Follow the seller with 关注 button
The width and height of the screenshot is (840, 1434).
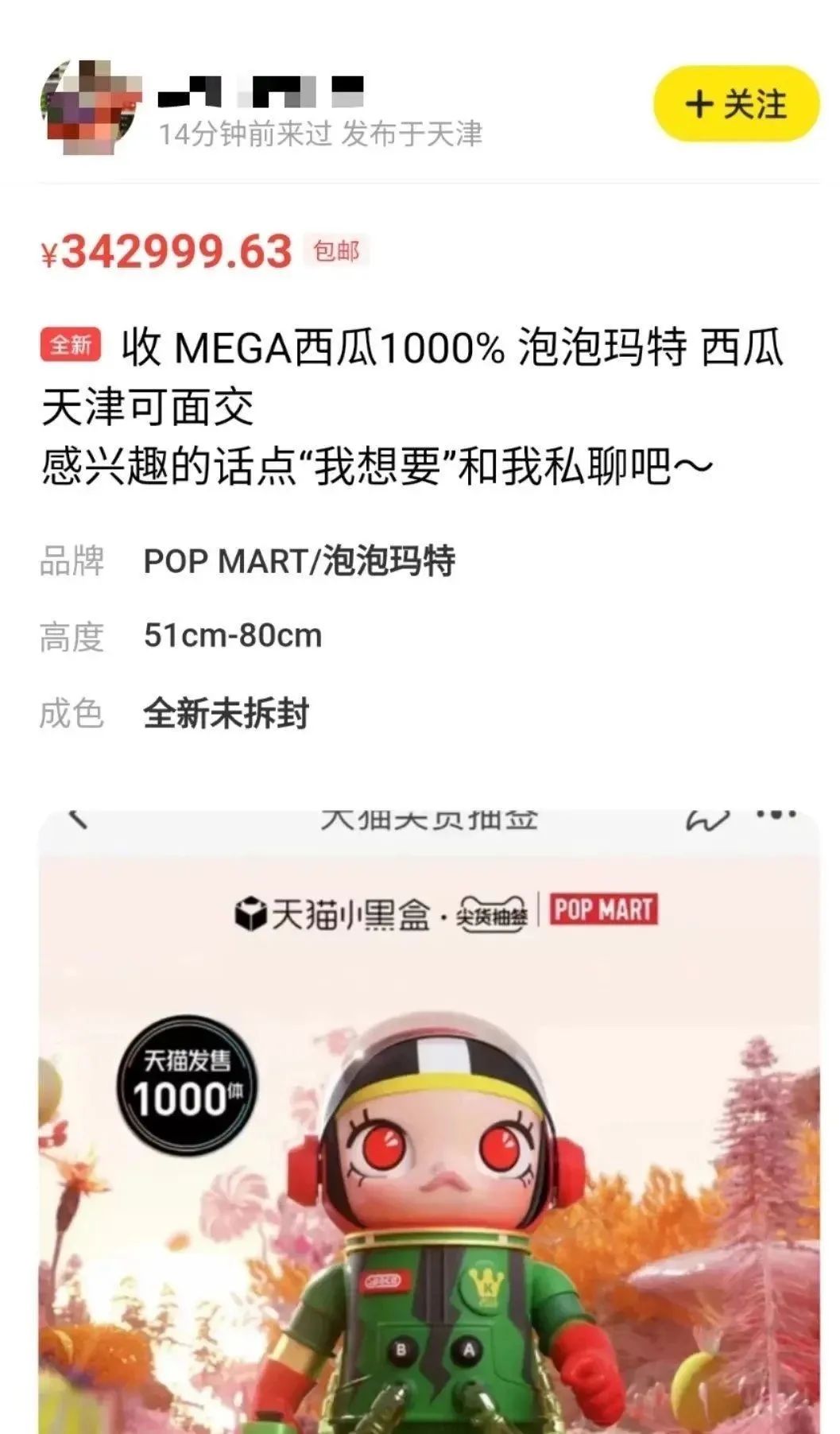[x=735, y=104]
